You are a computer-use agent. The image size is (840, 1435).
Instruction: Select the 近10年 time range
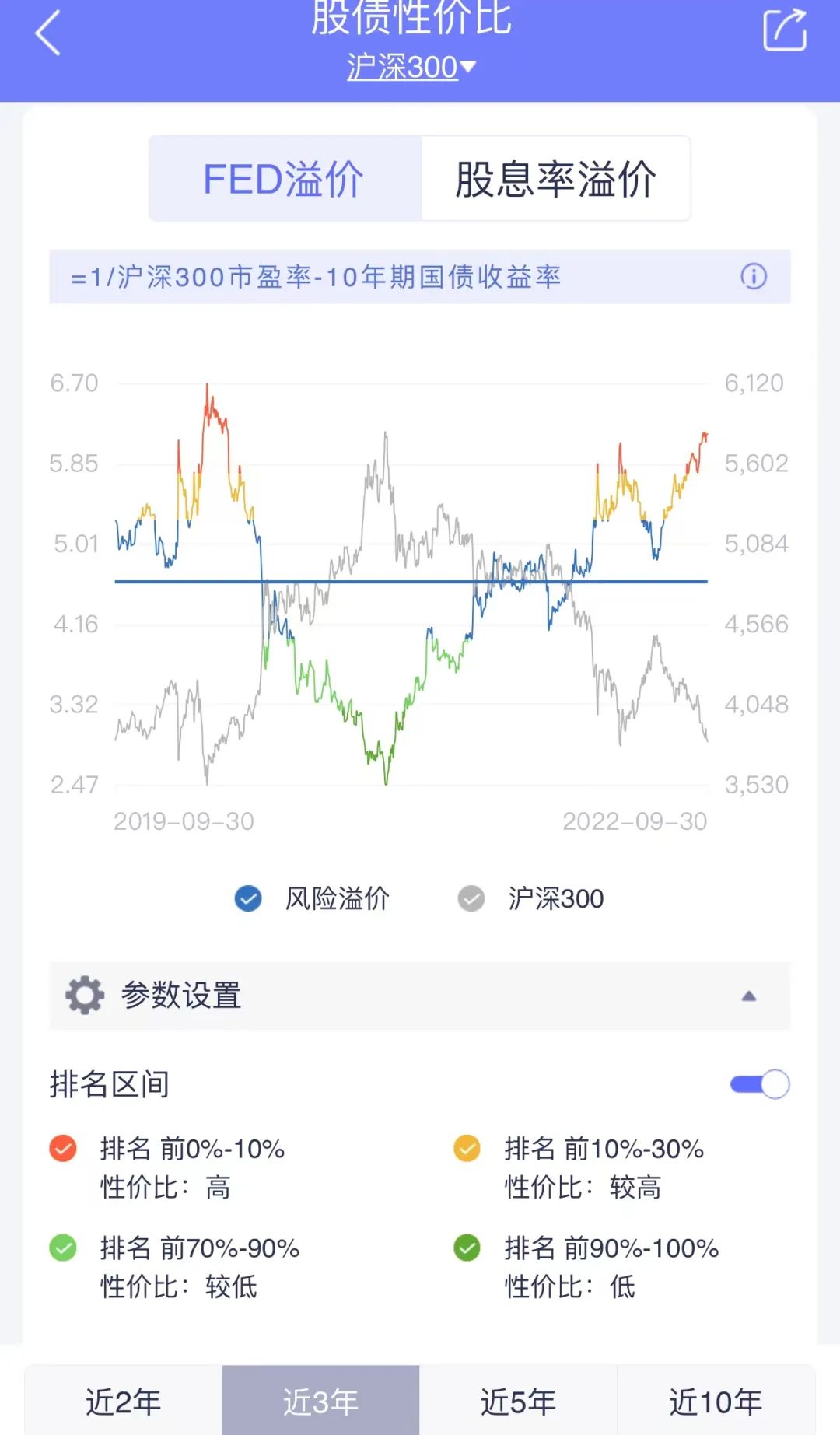click(x=716, y=1401)
